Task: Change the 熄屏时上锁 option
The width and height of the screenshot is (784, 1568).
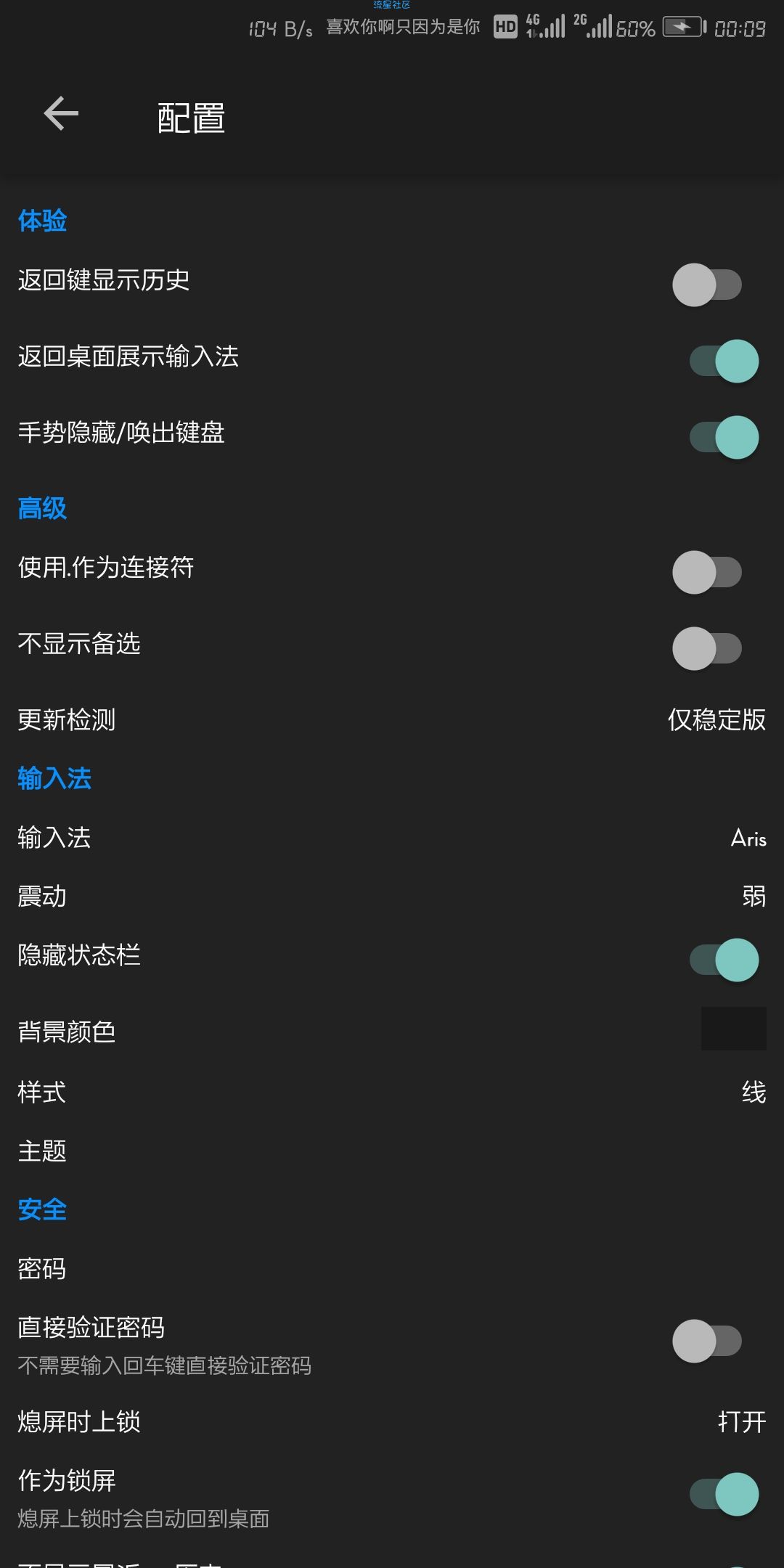Action: point(392,1421)
